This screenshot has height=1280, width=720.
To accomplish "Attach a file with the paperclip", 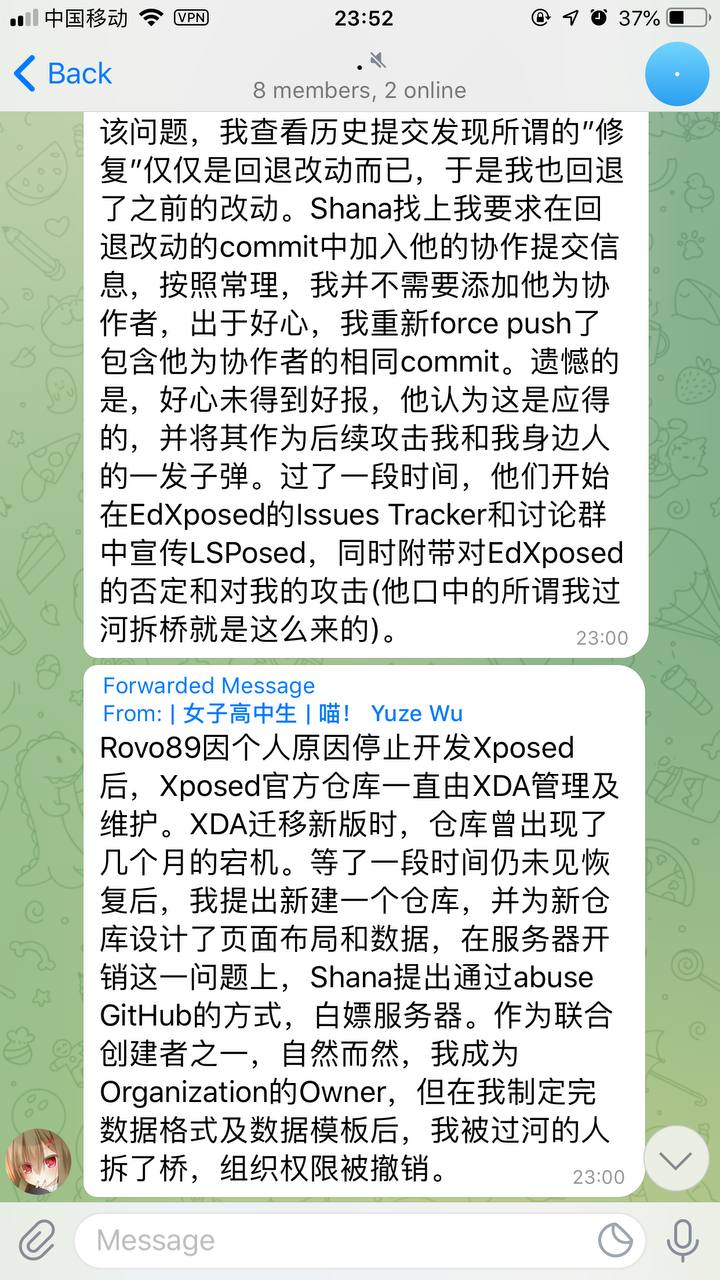I will (x=37, y=1241).
